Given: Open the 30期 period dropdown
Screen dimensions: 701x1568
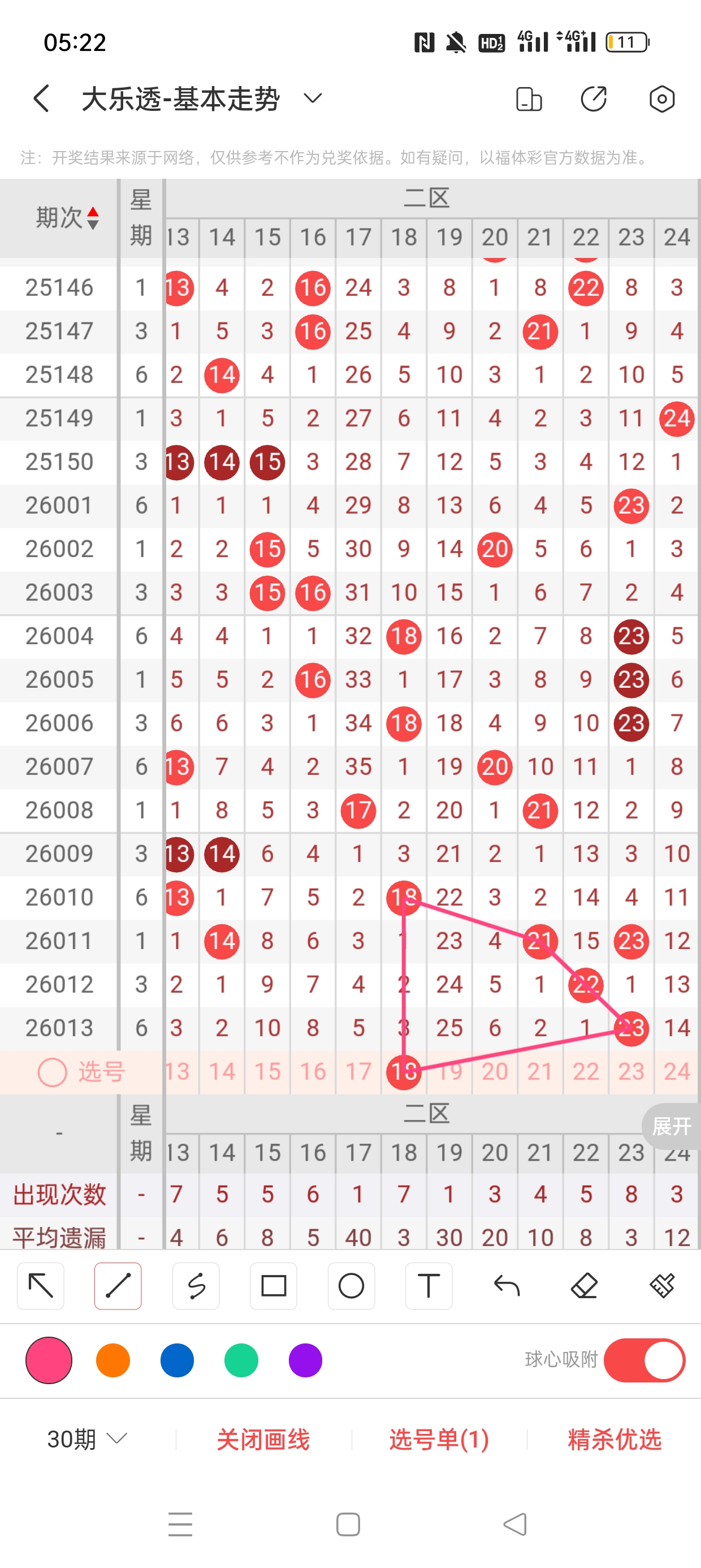Looking at the screenshot, I should (x=87, y=1439).
